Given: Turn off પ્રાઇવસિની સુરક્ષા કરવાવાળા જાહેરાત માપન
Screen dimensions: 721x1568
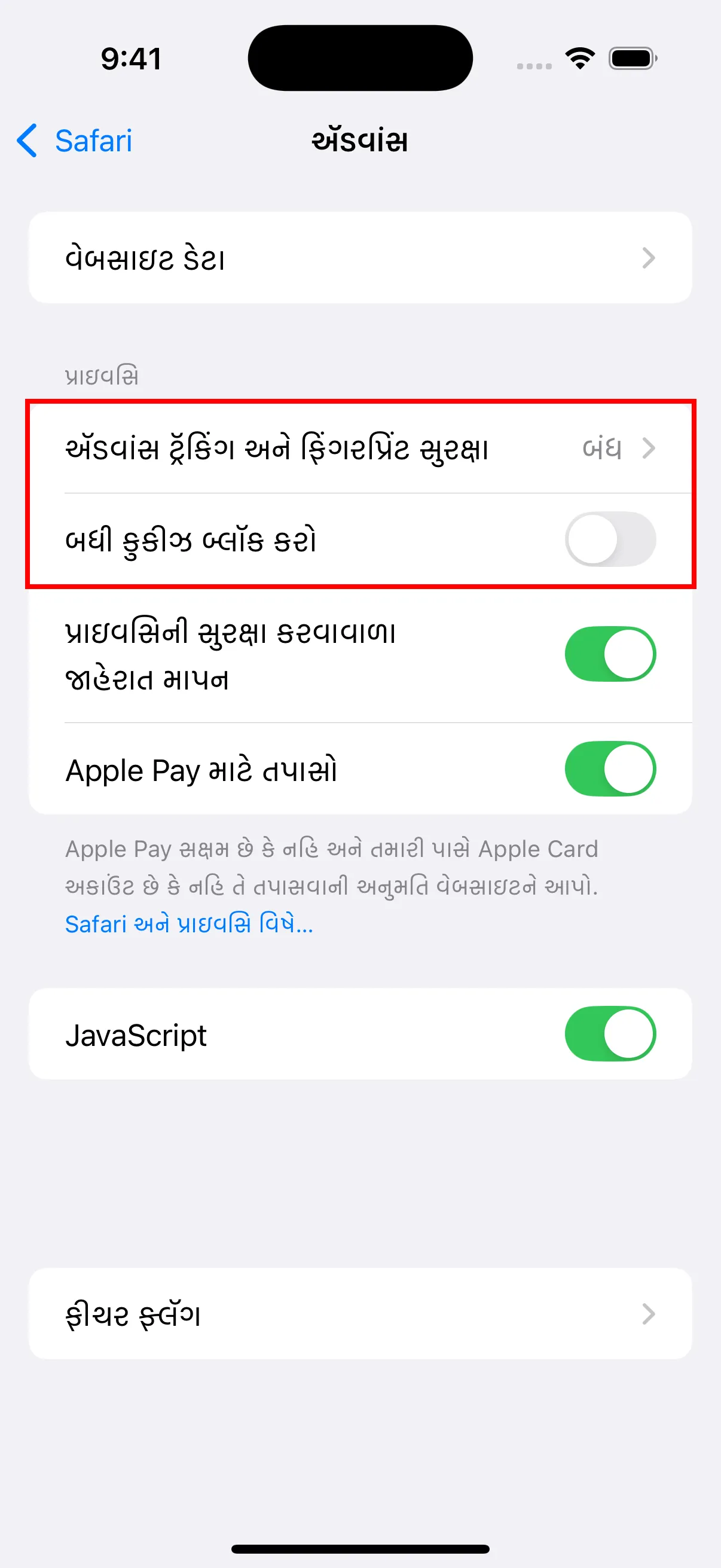Looking at the screenshot, I should click(610, 654).
